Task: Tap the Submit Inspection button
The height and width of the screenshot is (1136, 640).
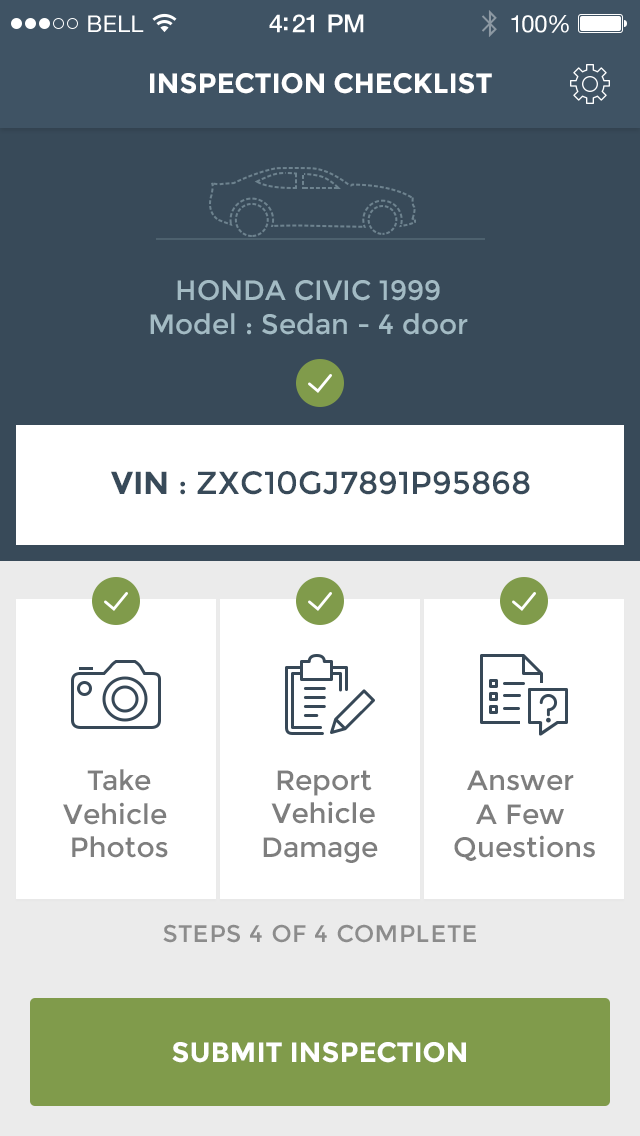Action: point(320,1052)
